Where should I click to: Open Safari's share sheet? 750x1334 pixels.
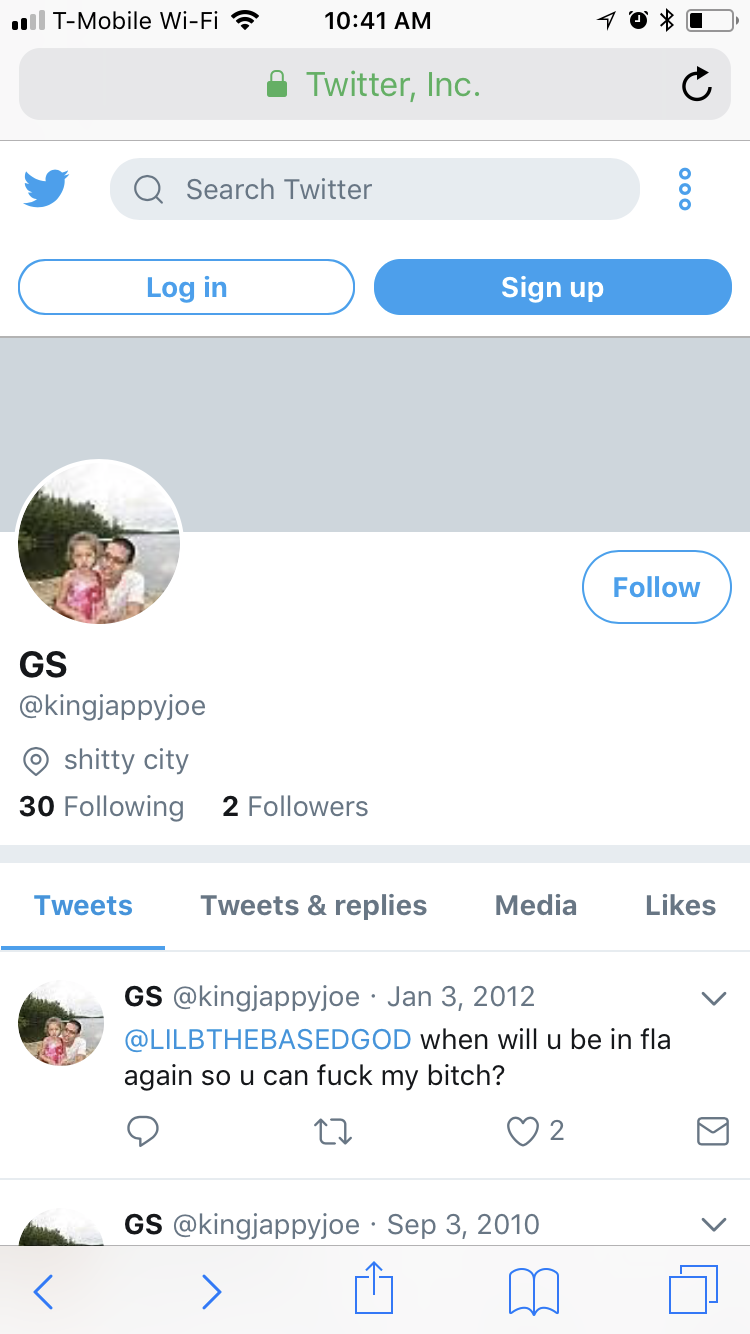[x=375, y=1289]
